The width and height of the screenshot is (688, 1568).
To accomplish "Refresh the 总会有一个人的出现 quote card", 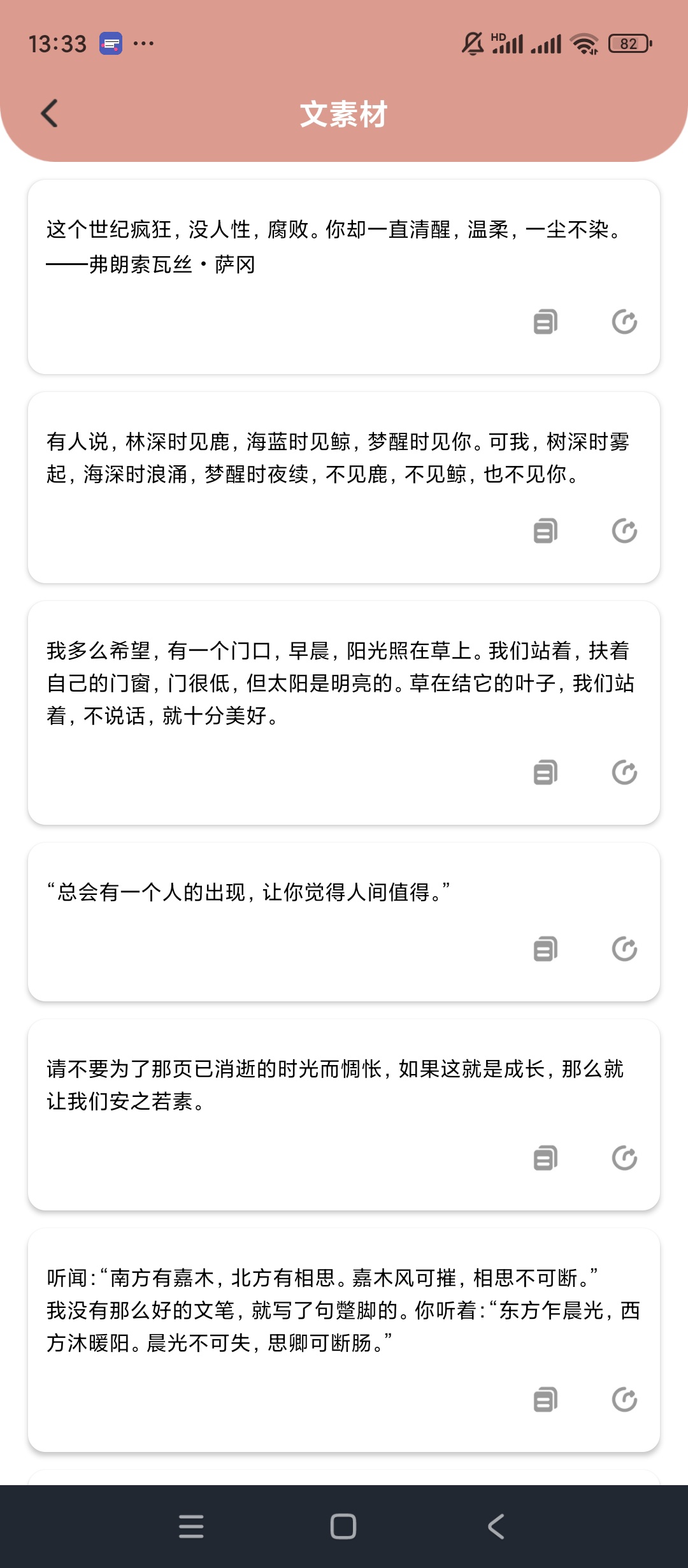I will click(x=624, y=948).
